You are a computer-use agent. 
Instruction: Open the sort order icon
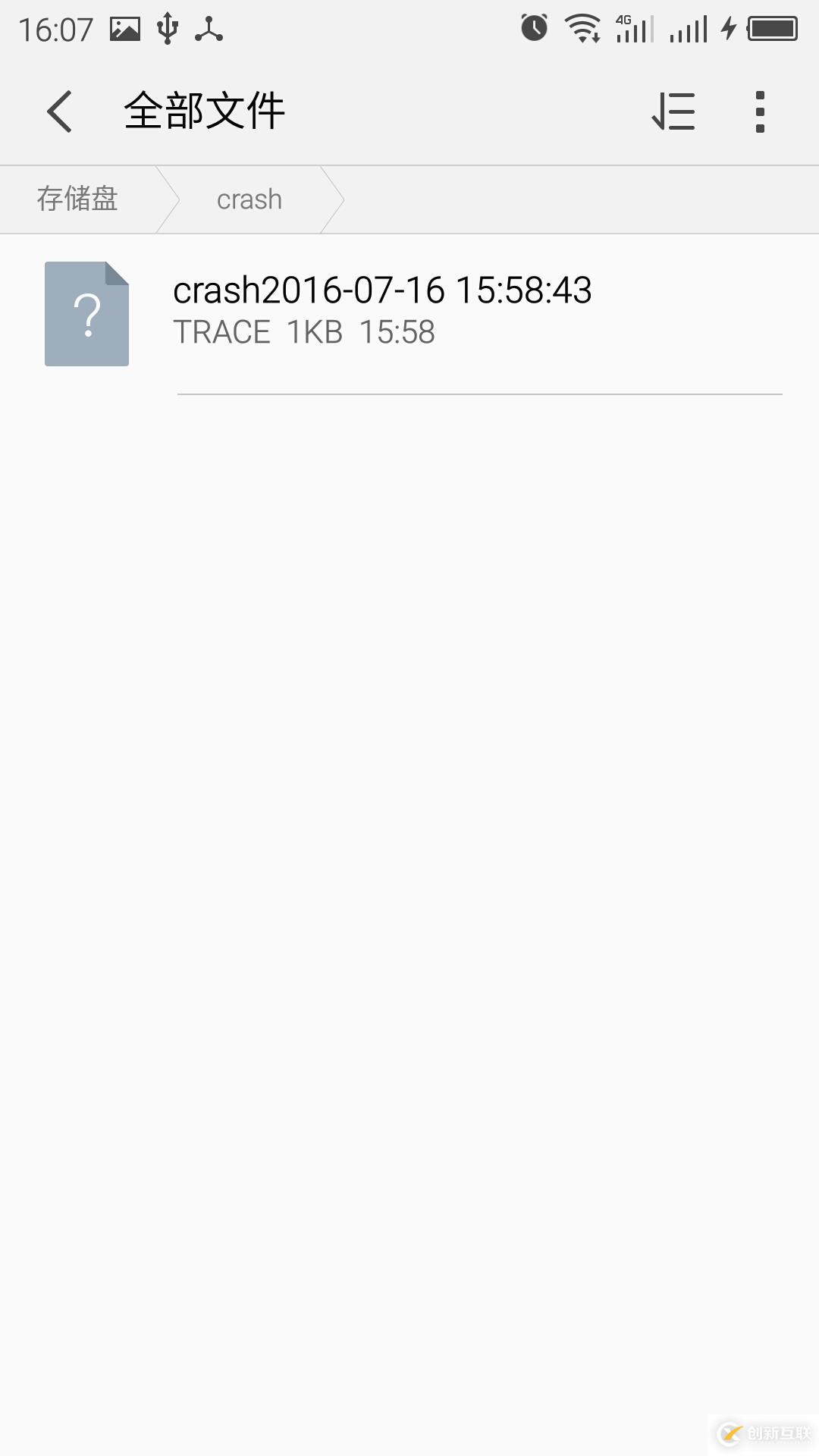pyautogui.click(x=673, y=112)
